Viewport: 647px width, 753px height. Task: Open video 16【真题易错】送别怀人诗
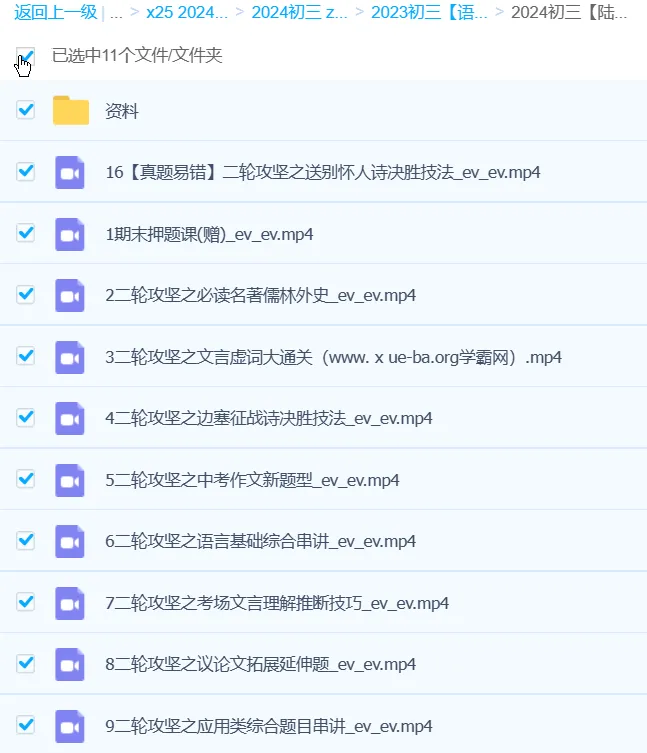pyautogui.click(x=322, y=172)
